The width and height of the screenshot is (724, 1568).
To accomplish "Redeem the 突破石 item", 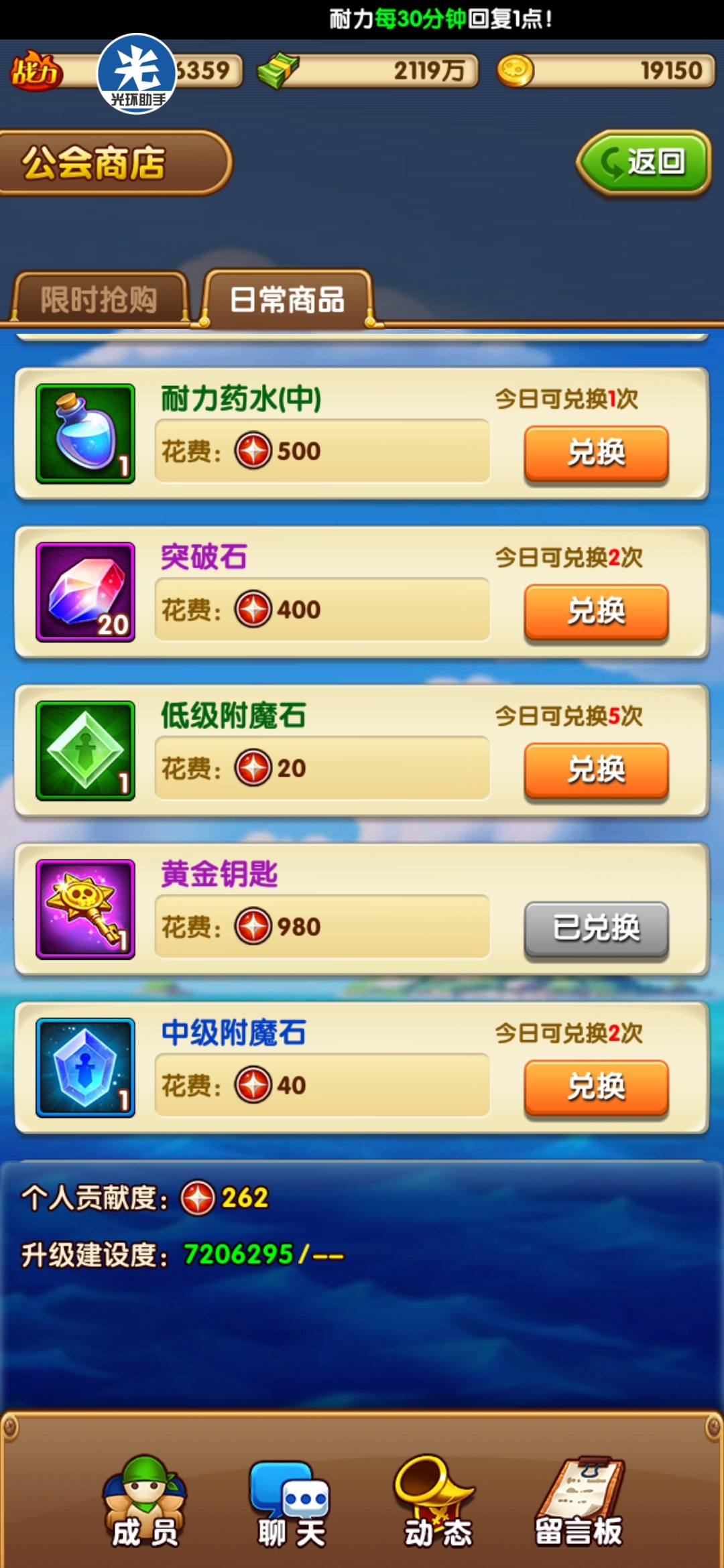I will tap(596, 611).
